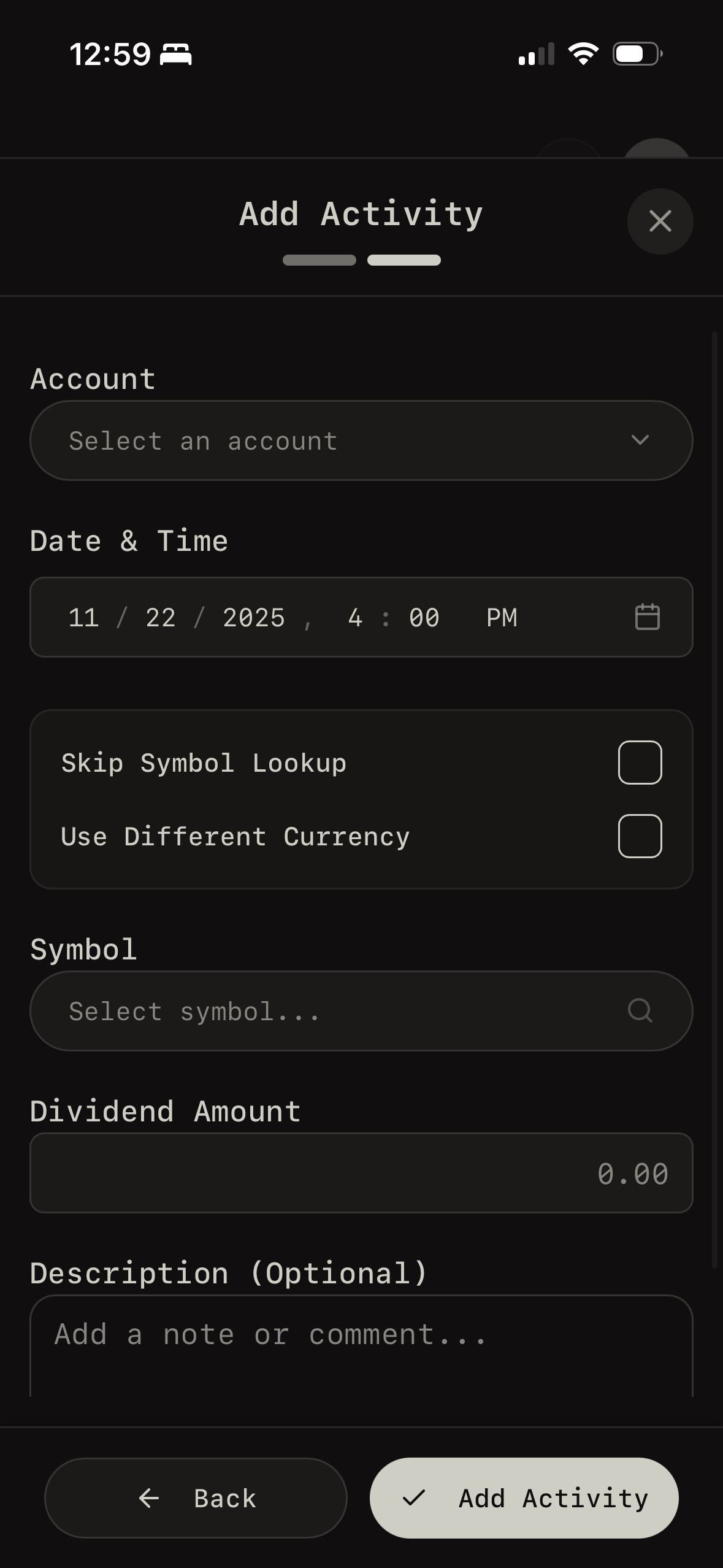Enable Skip Symbol Lookup
Screen dimensions: 723x1568
click(640, 763)
